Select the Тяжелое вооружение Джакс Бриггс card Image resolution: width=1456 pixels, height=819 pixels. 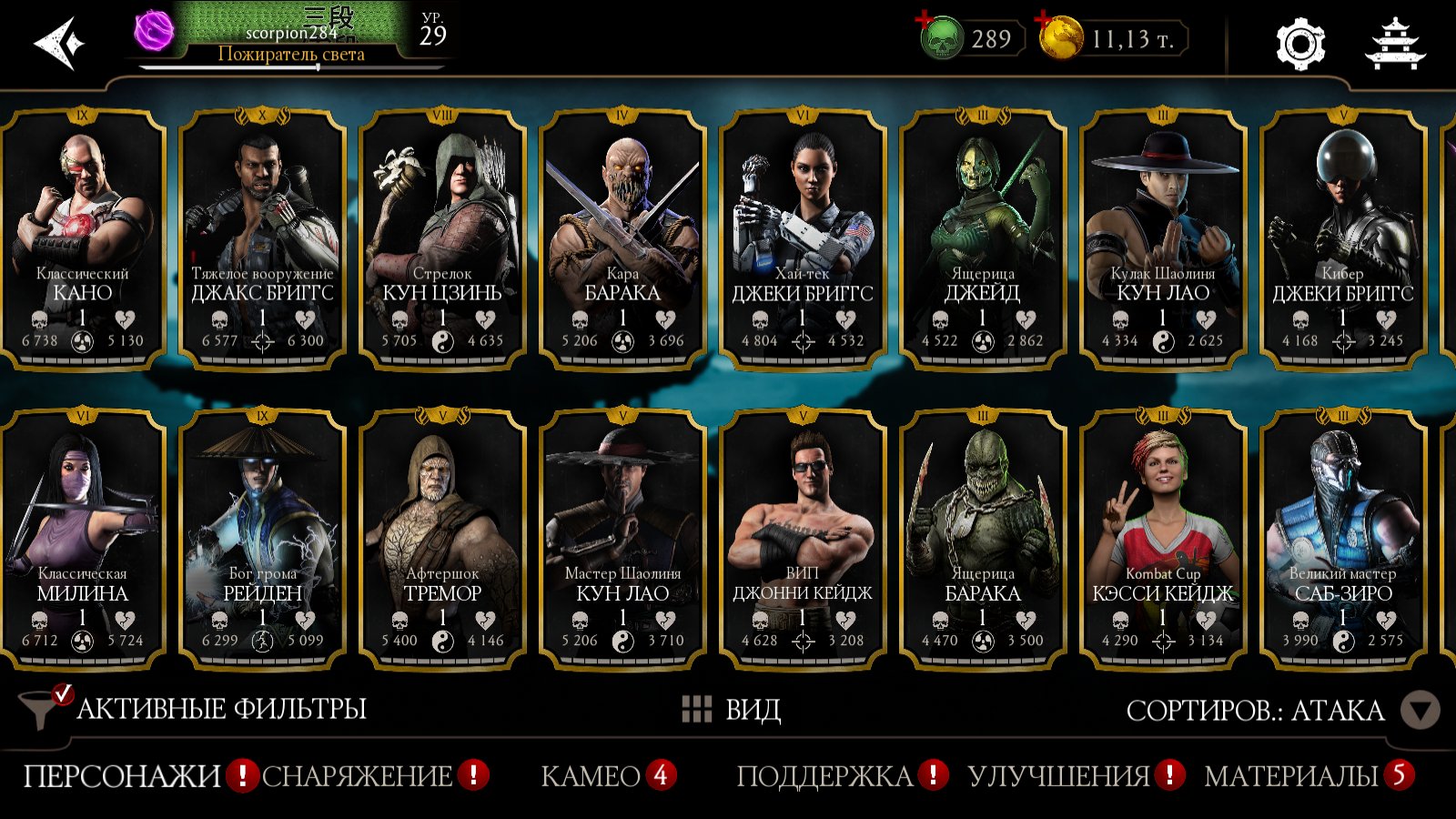[x=262, y=237]
